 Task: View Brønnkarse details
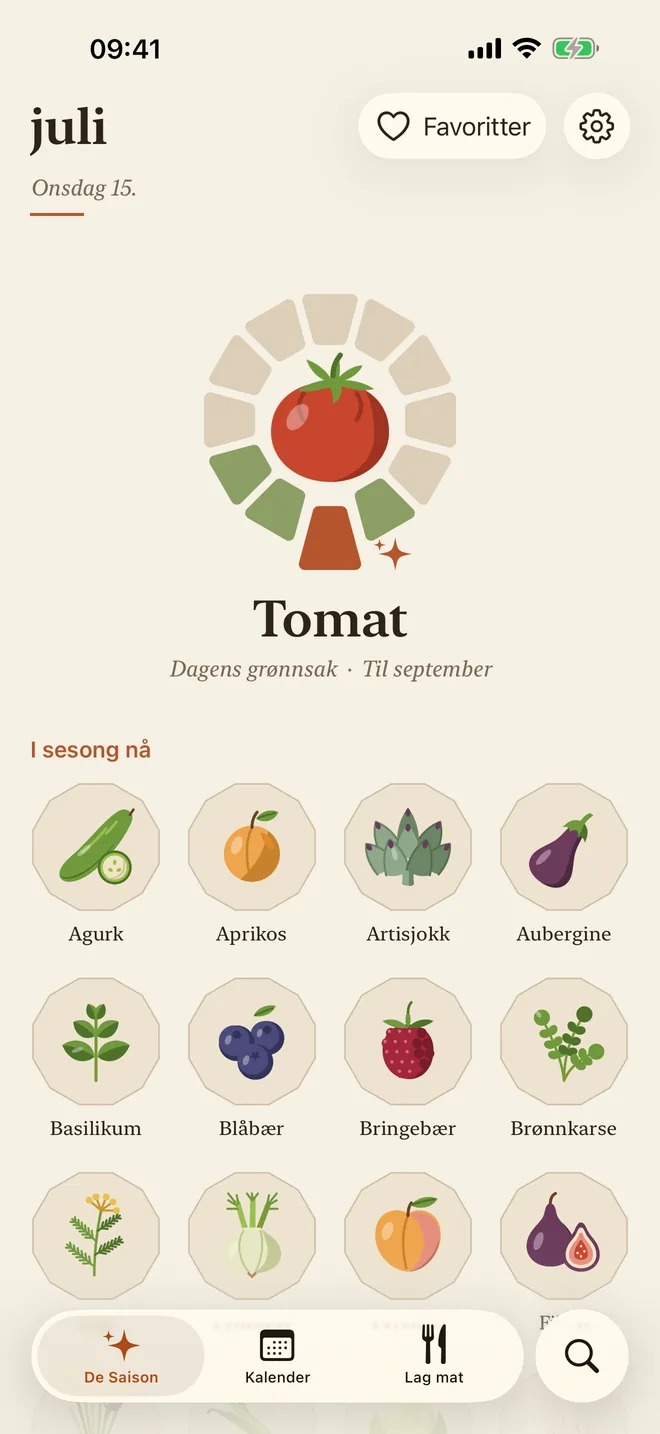(x=564, y=1059)
